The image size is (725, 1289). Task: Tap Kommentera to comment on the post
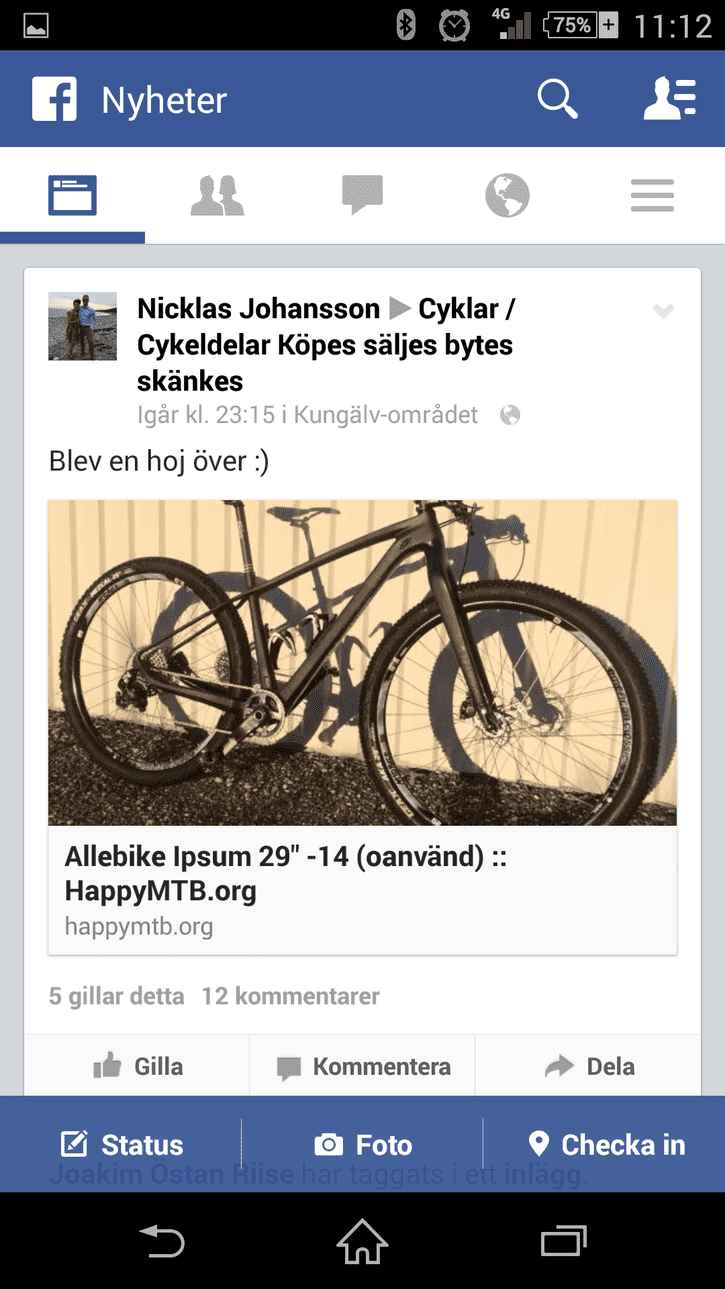[x=363, y=1066]
